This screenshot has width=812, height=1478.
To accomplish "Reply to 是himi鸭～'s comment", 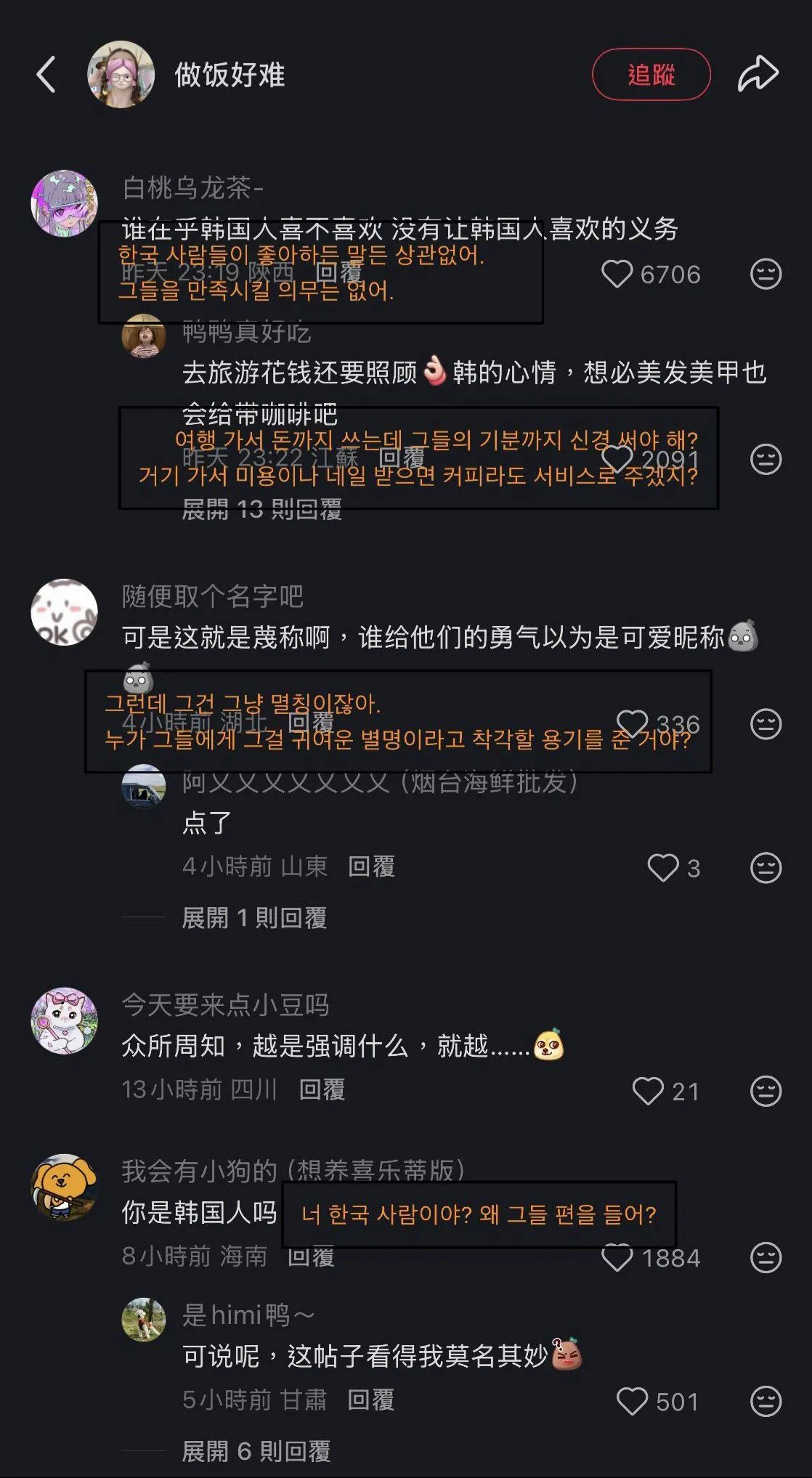I will [370, 1400].
